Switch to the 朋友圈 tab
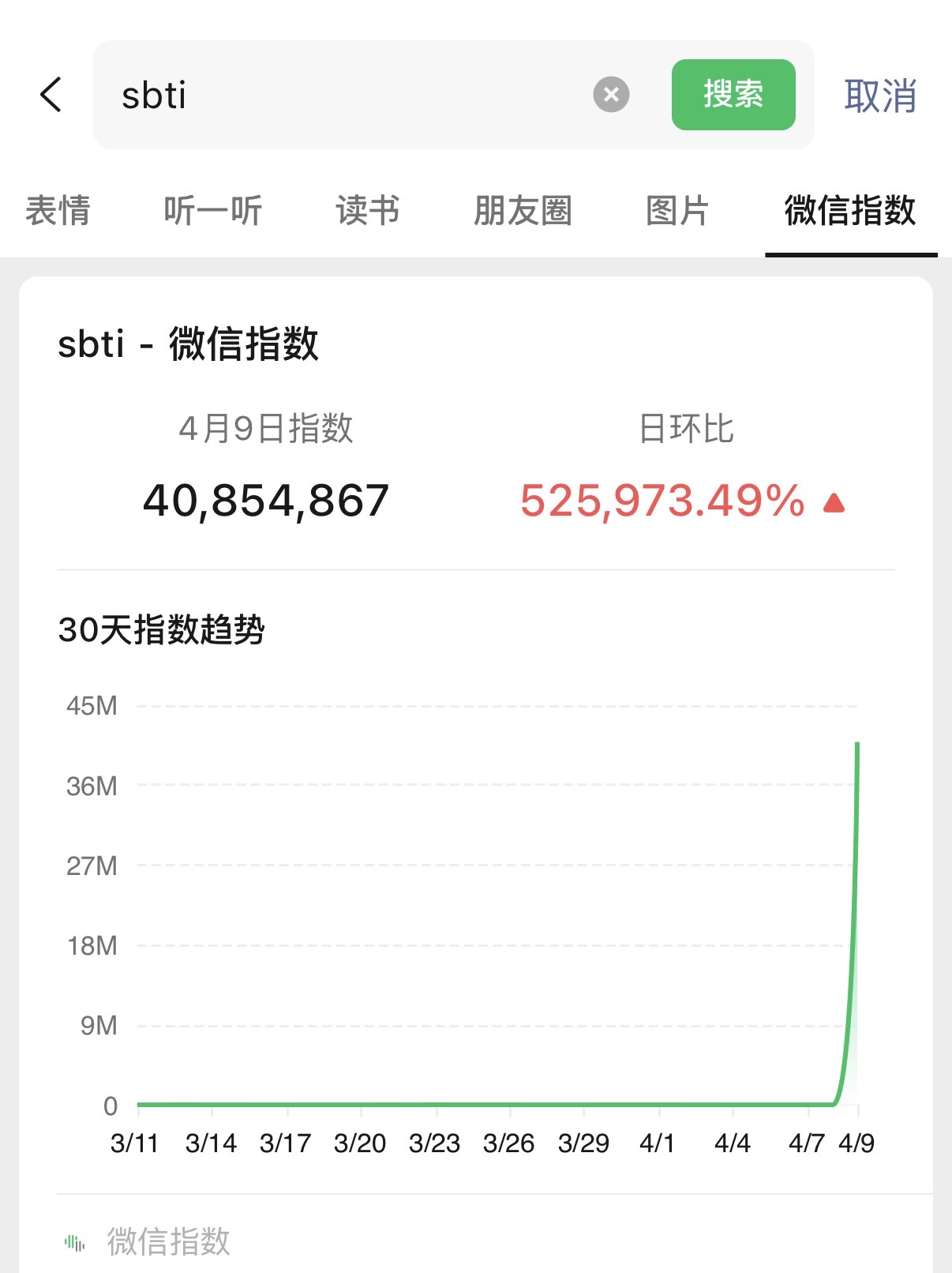The image size is (952, 1273). click(x=523, y=211)
